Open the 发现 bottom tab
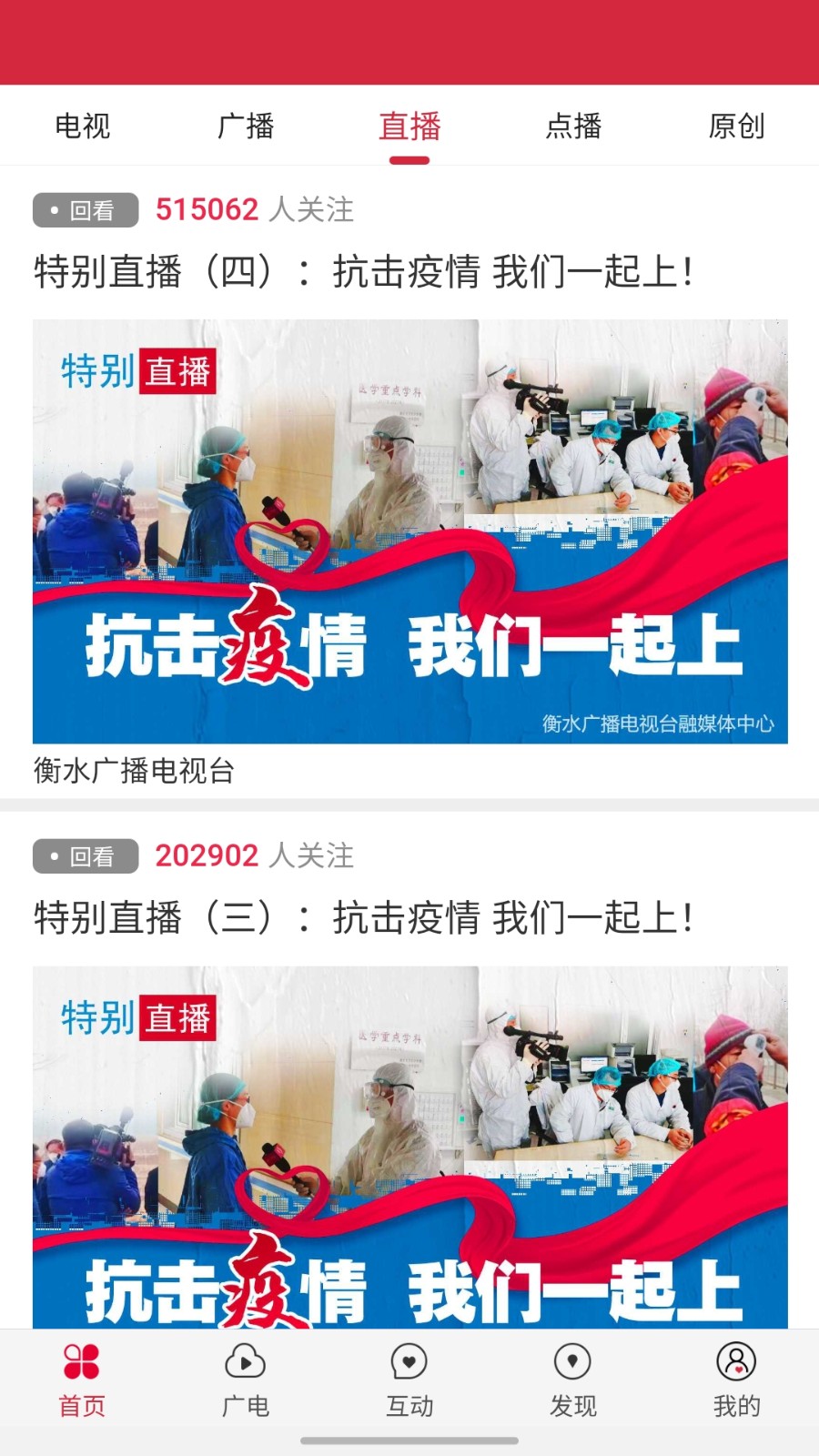This screenshot has width=819, height=1456. coord(573,1380)
